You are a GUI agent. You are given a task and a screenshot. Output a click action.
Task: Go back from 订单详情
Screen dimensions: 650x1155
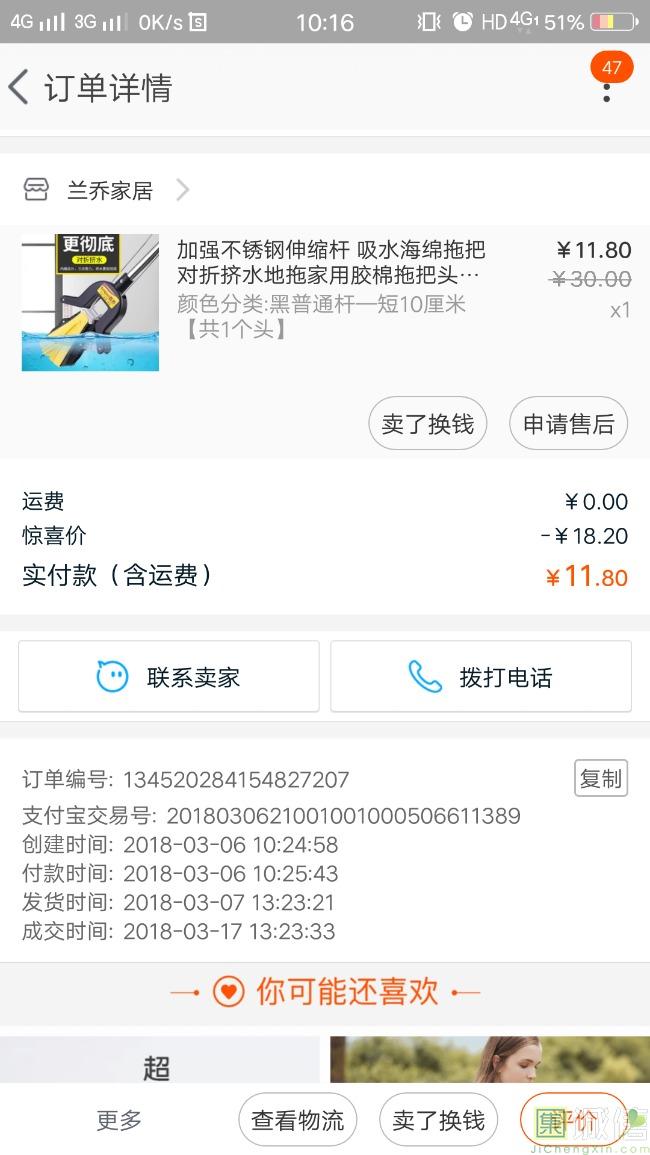click(x=20, y=87)
